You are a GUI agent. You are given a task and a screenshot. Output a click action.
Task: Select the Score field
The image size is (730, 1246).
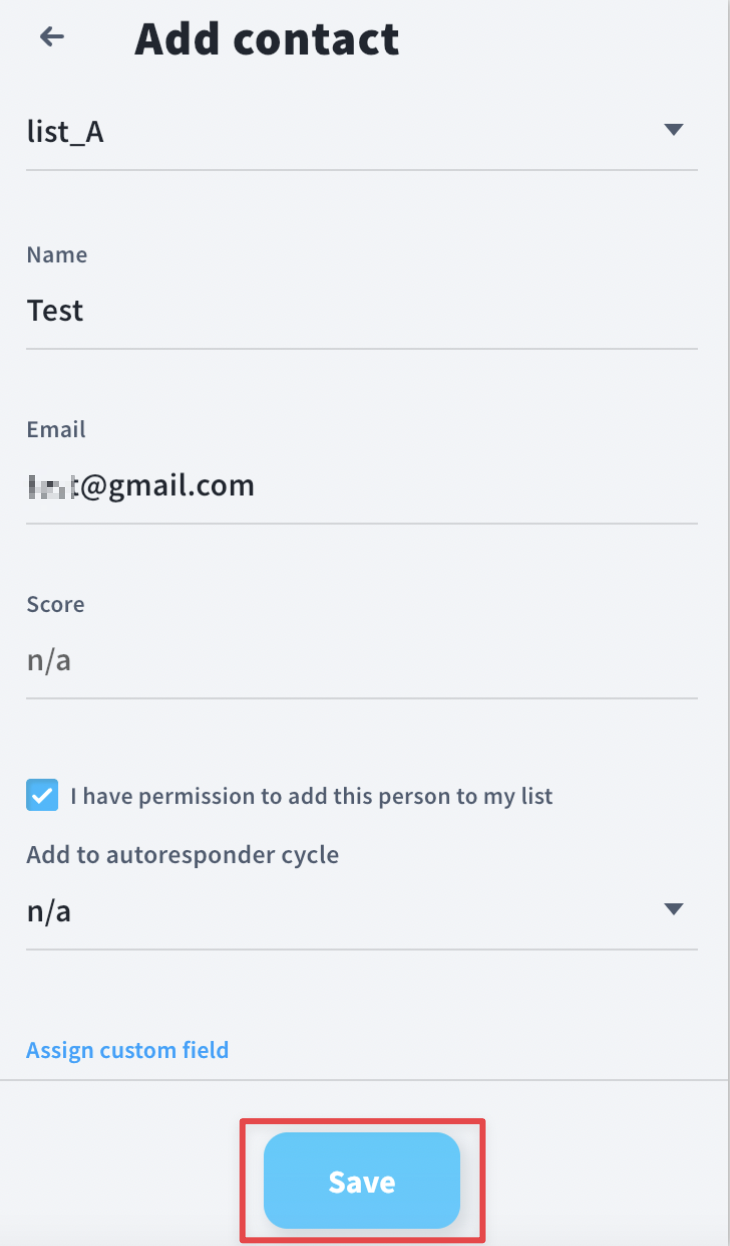pos(361,661)
